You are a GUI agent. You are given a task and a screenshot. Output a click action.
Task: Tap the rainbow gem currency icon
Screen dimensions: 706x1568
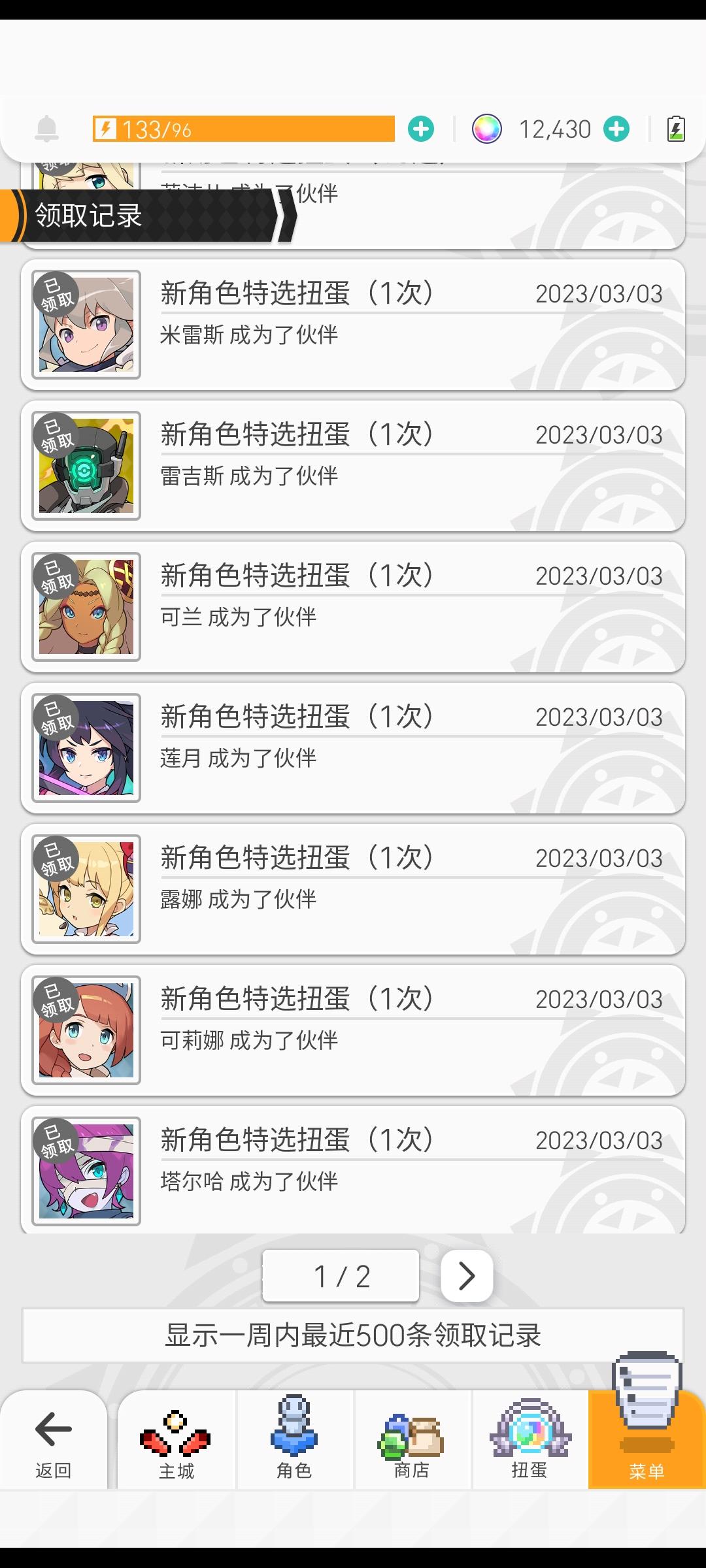coord(485,128)
